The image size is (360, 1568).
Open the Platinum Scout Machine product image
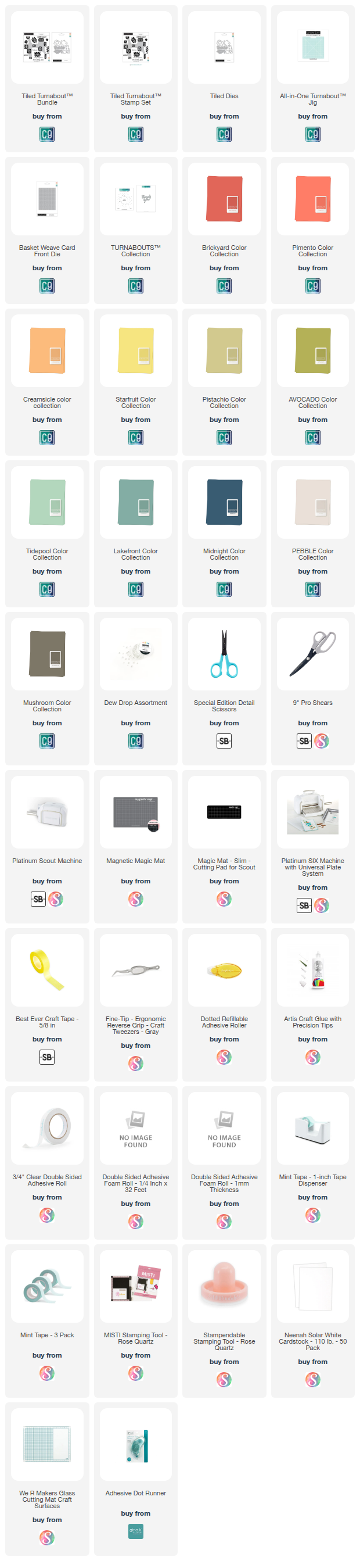tap(47, 812)
